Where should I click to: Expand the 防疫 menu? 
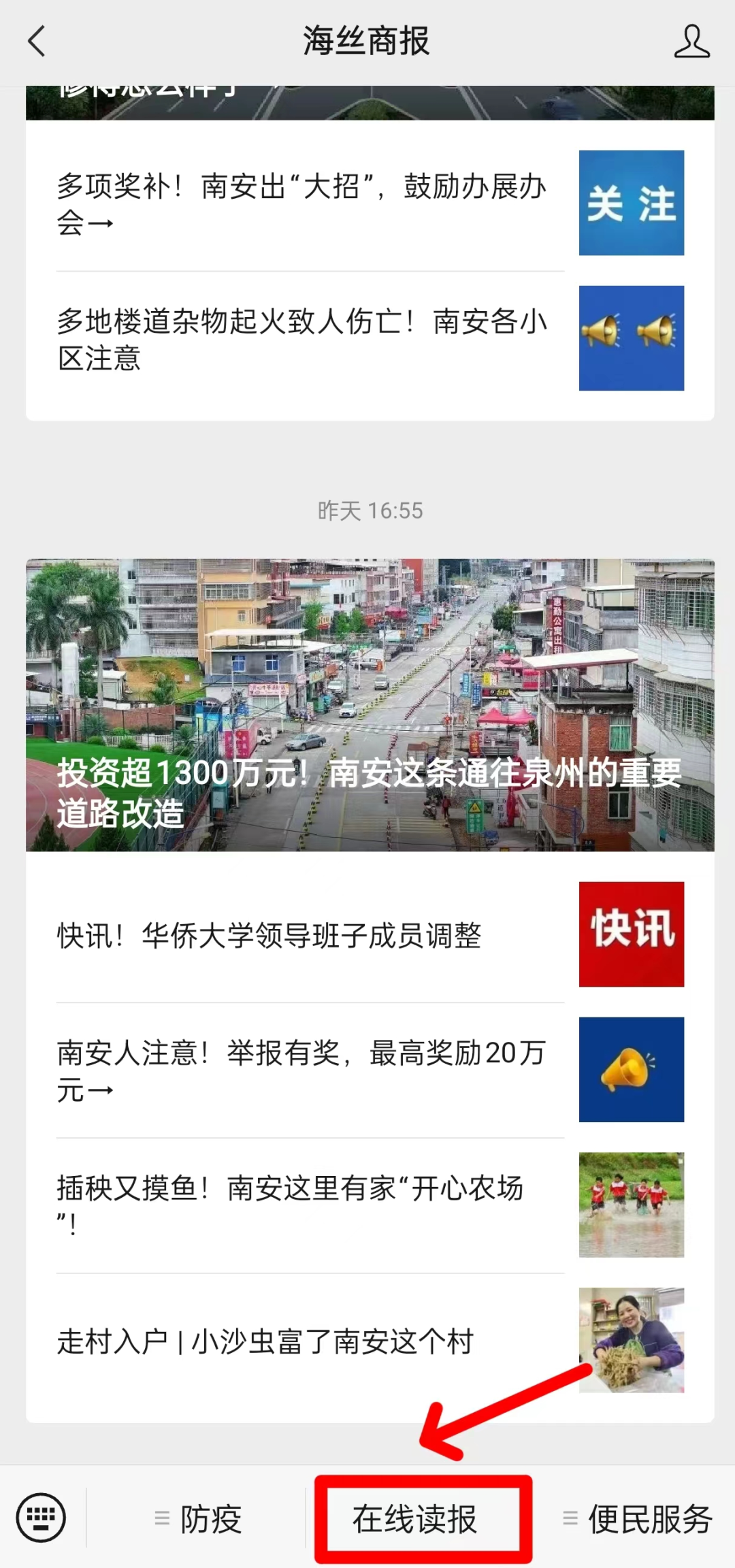197,1518
